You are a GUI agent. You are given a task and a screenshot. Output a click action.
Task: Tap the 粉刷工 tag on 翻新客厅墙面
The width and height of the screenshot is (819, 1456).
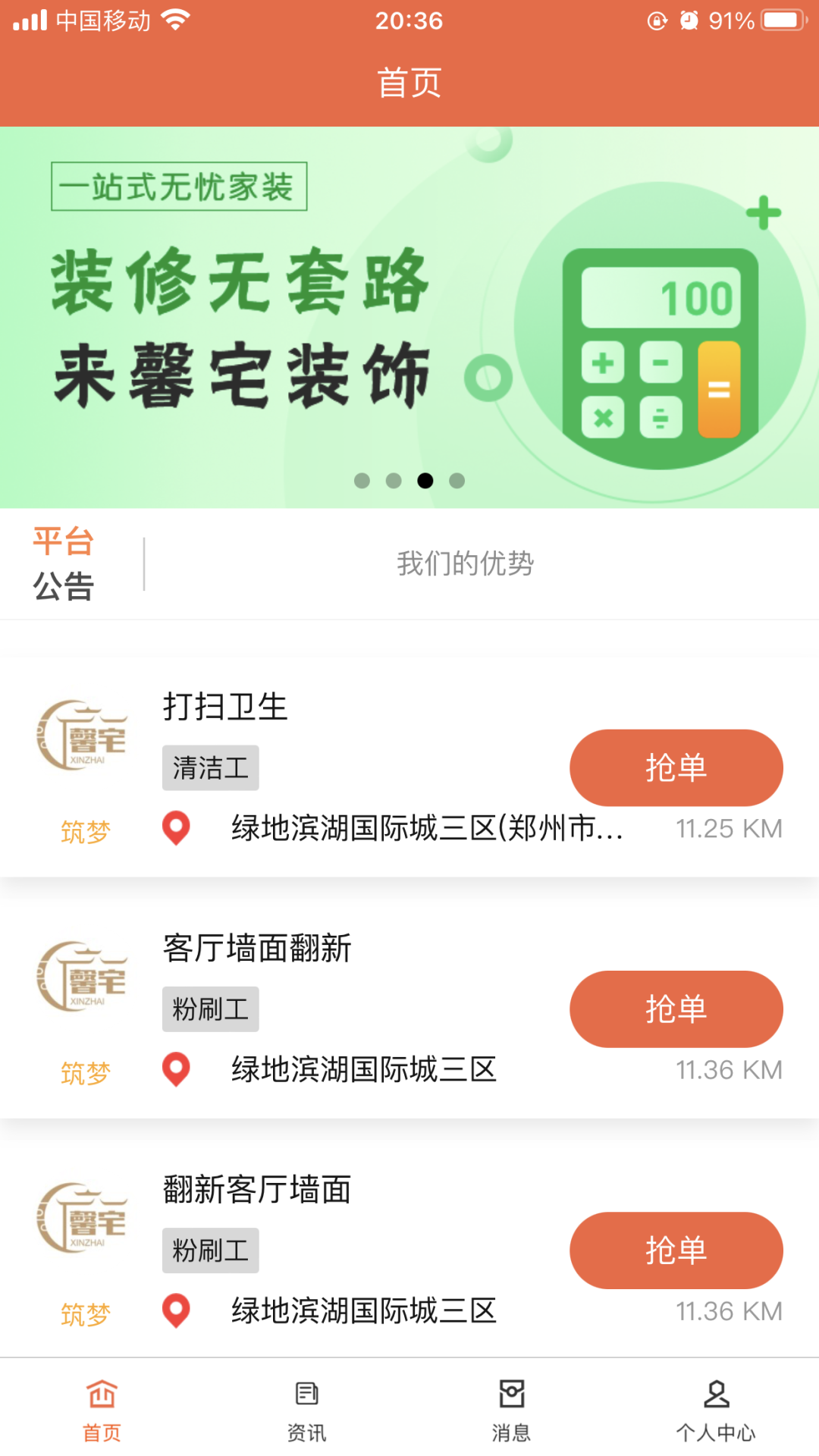210,1250
